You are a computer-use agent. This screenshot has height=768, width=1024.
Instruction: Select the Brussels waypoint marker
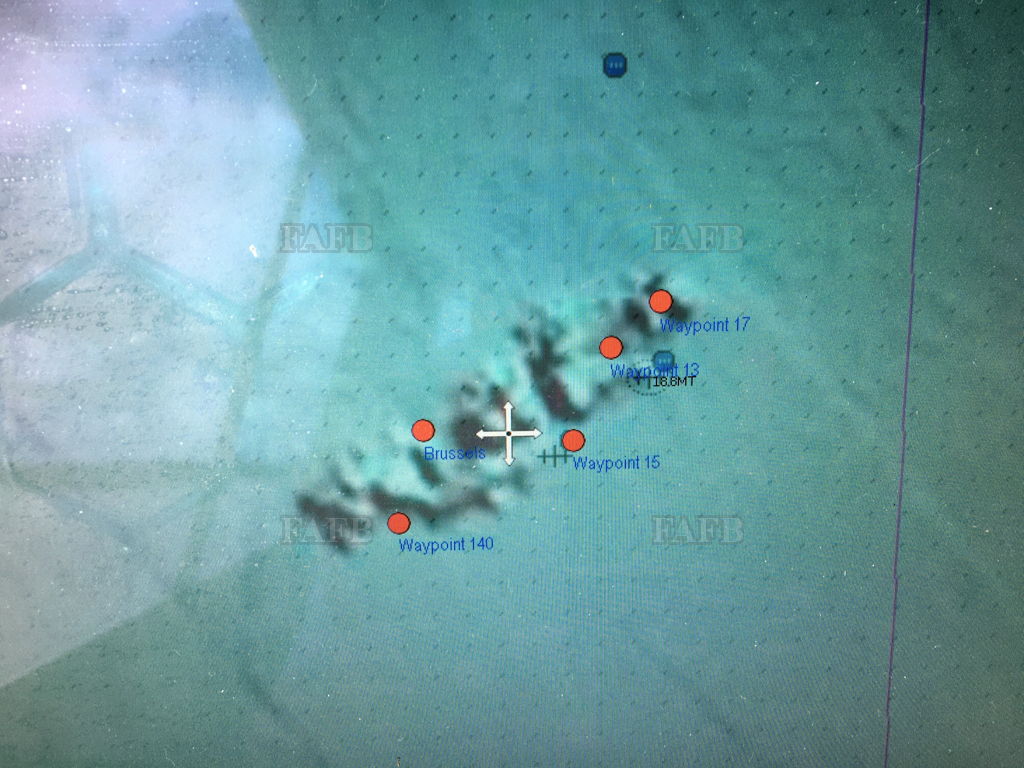point(423,431)
